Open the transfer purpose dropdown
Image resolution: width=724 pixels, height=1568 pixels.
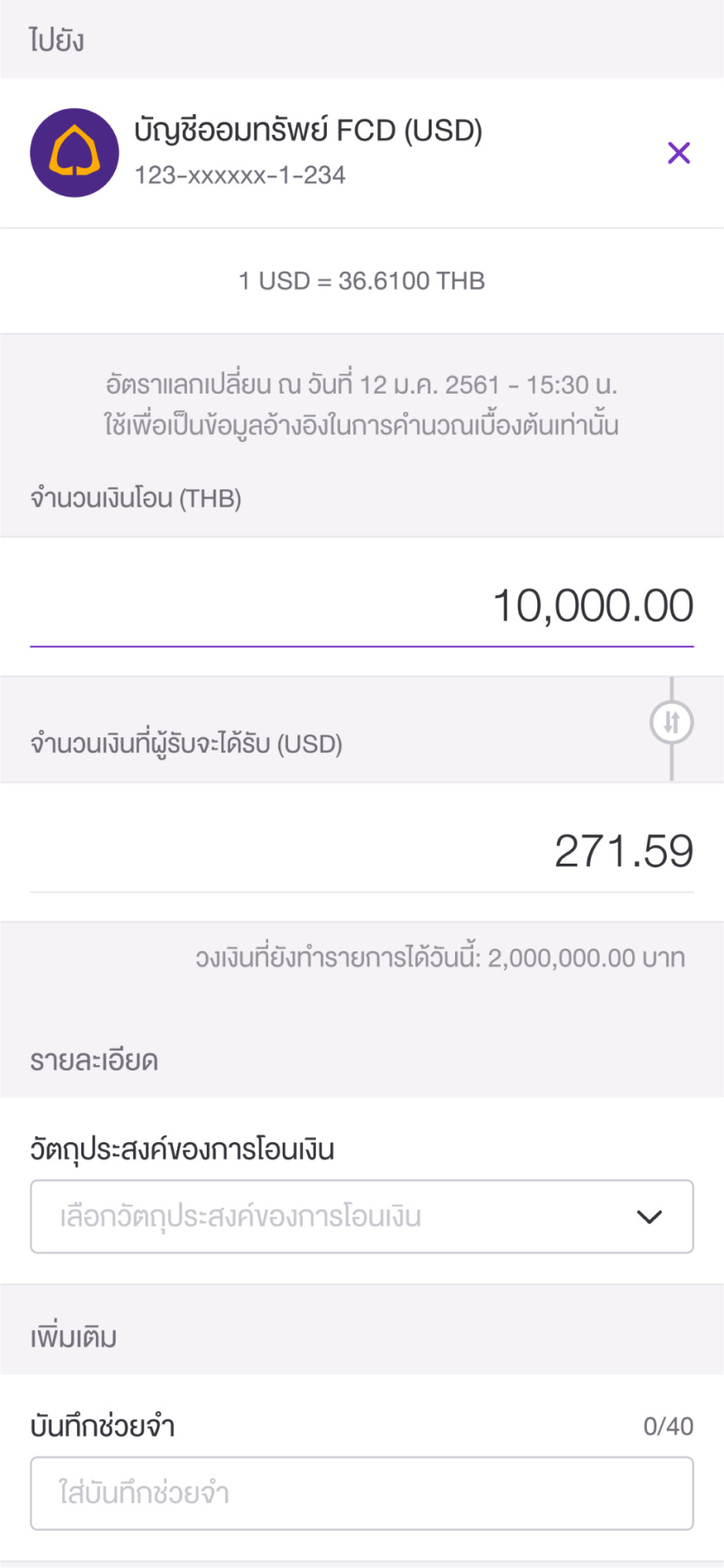click(x=362, y=1217)
